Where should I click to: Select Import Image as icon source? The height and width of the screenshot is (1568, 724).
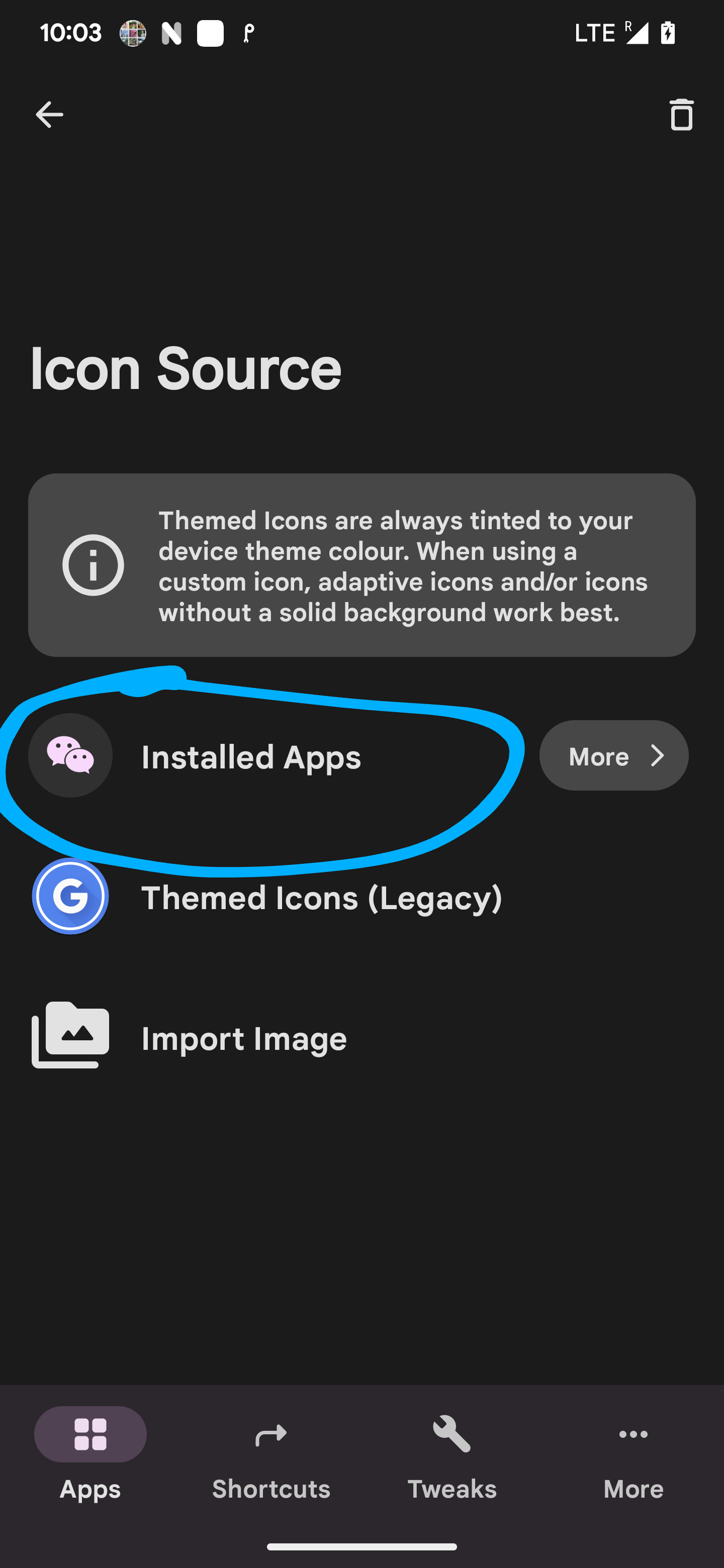coord(243,1035)
